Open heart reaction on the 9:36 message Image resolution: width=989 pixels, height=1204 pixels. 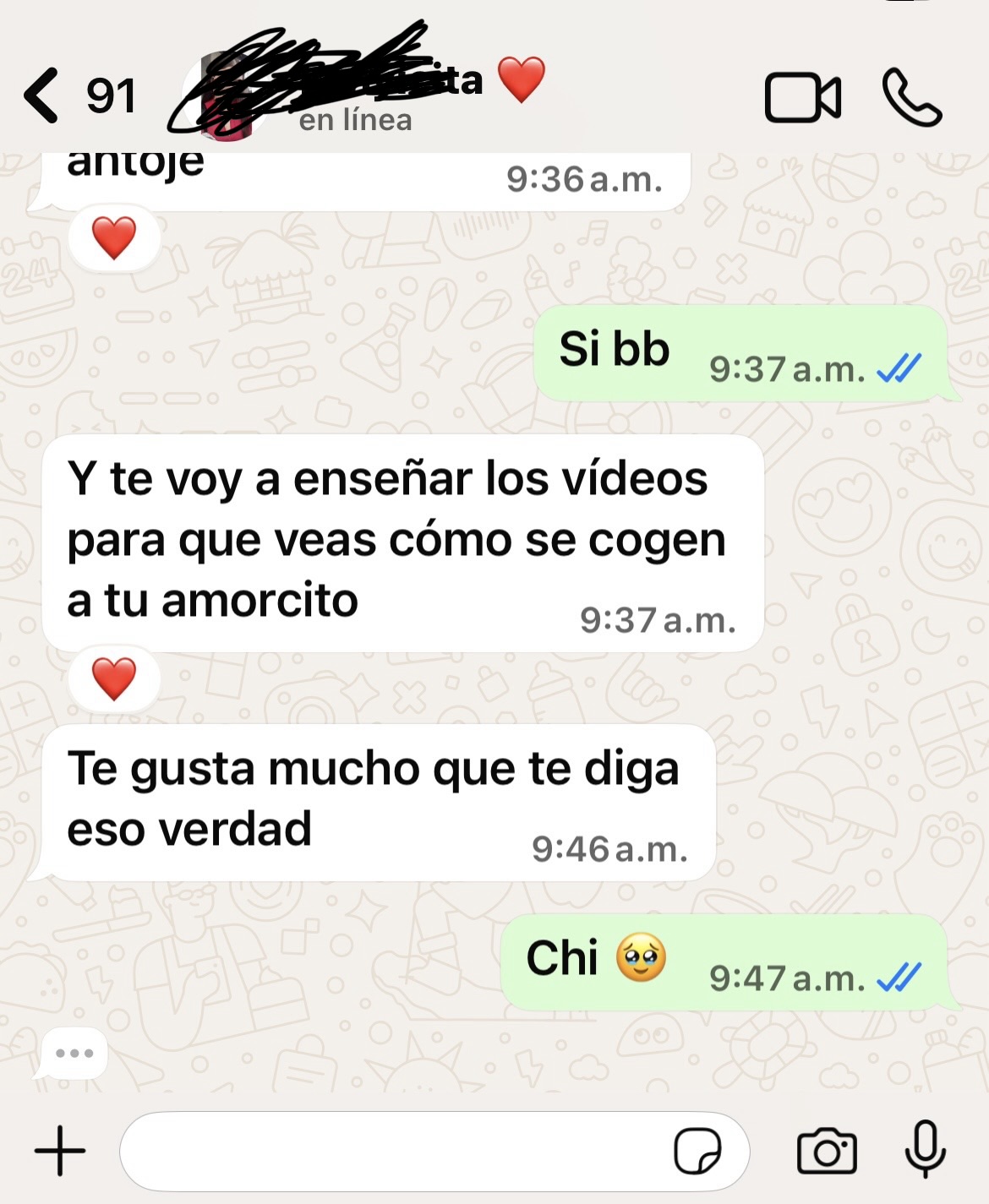pos(114,237)
